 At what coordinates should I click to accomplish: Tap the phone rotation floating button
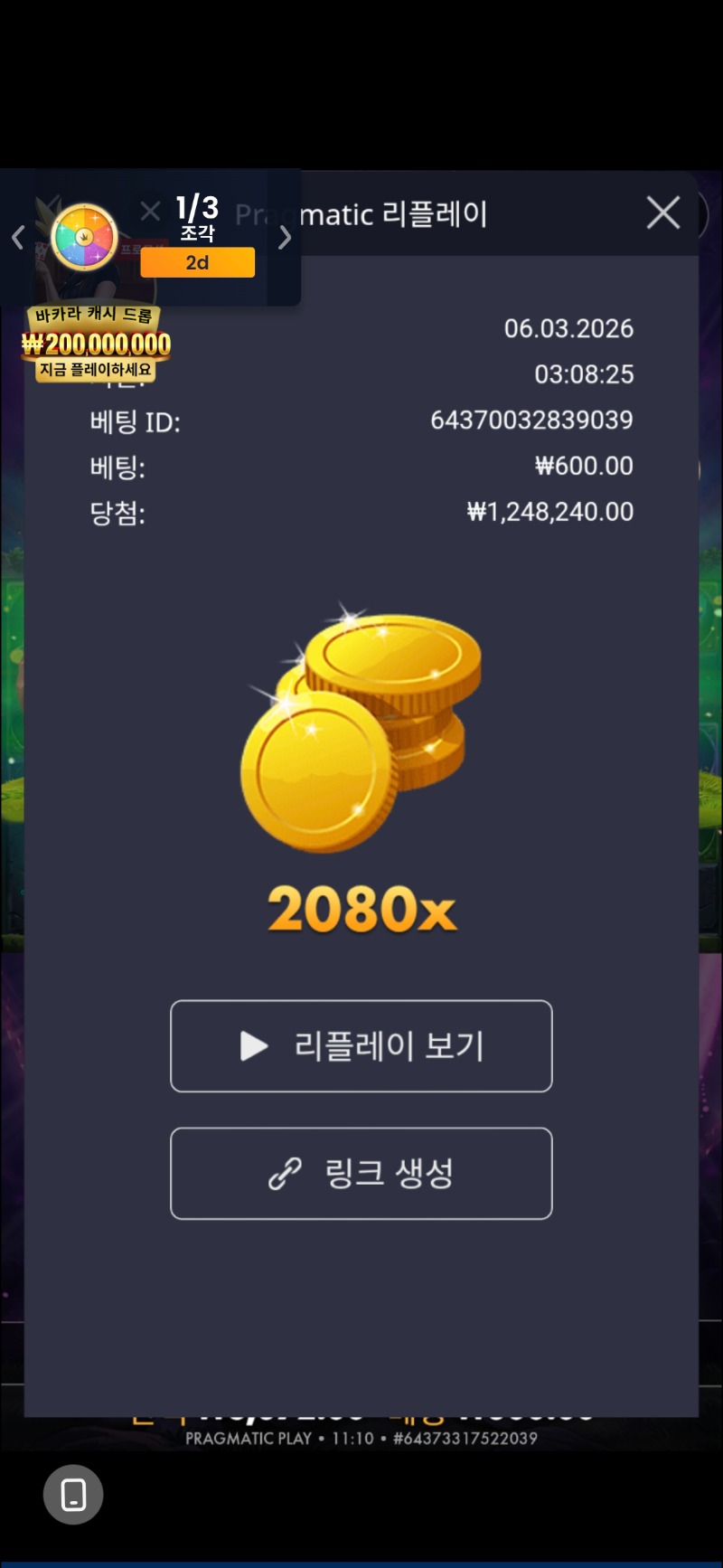coord(73,1495)
